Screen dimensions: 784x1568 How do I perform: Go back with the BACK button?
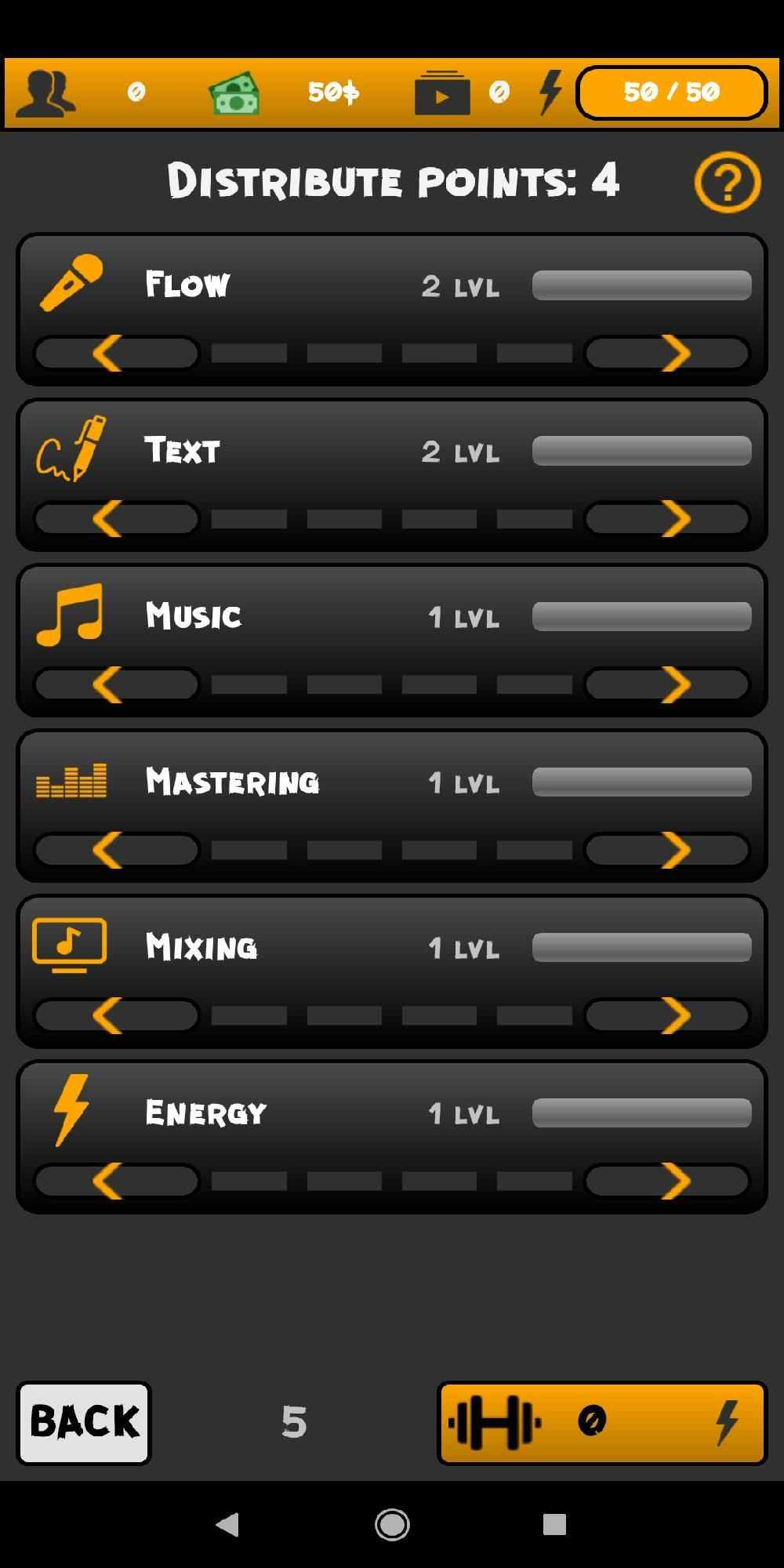84,1422
